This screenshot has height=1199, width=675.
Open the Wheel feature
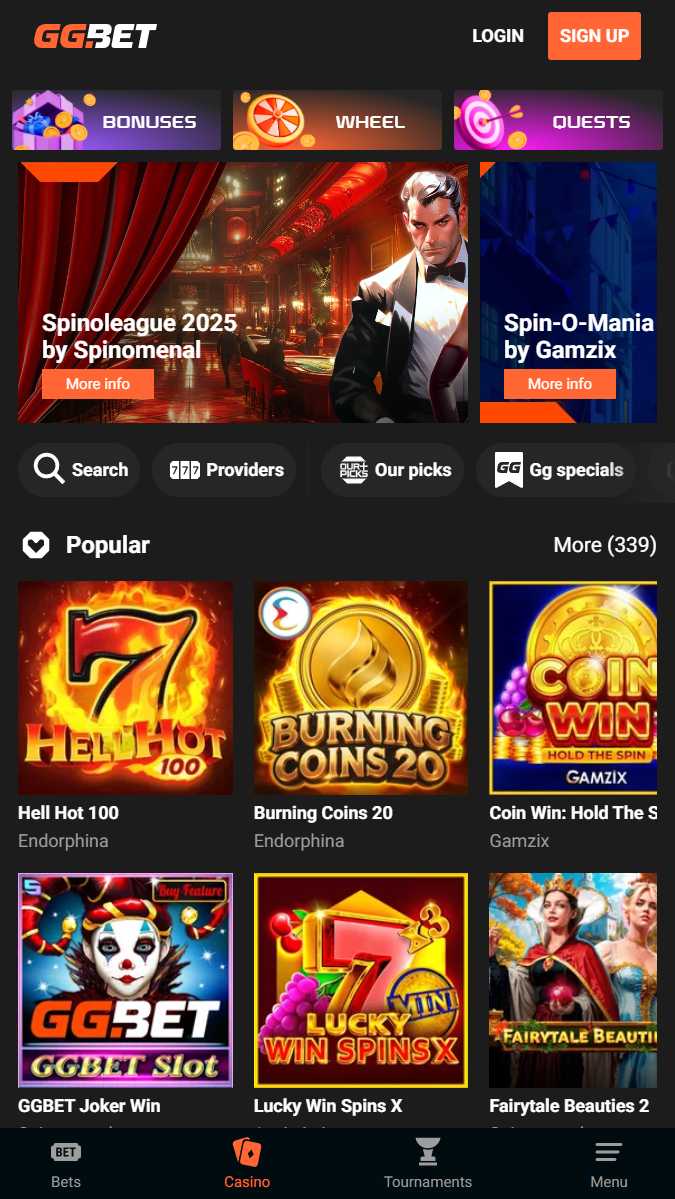(x=337, y=121)
